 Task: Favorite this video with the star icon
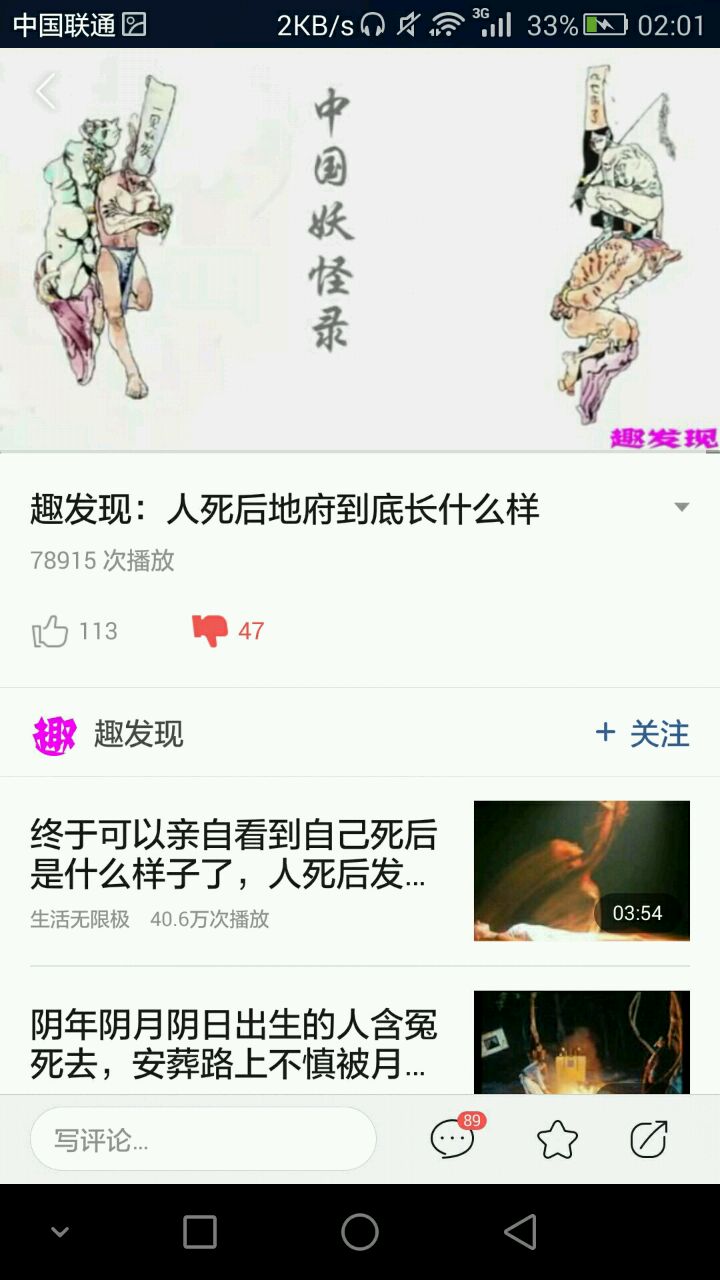(557, 1139)
